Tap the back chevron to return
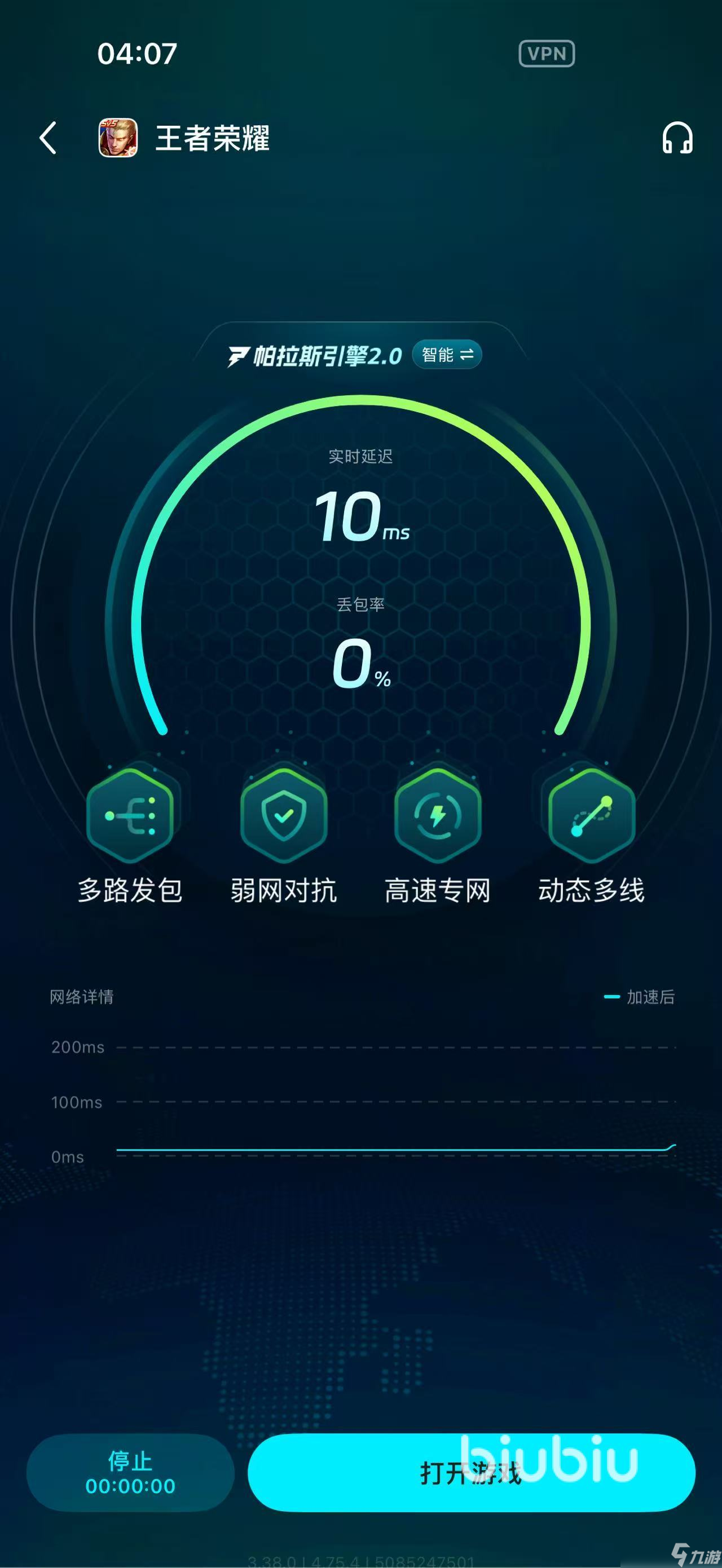This screenshot has width=722, height=1568. pyautogui.click(x=47, y=138)
